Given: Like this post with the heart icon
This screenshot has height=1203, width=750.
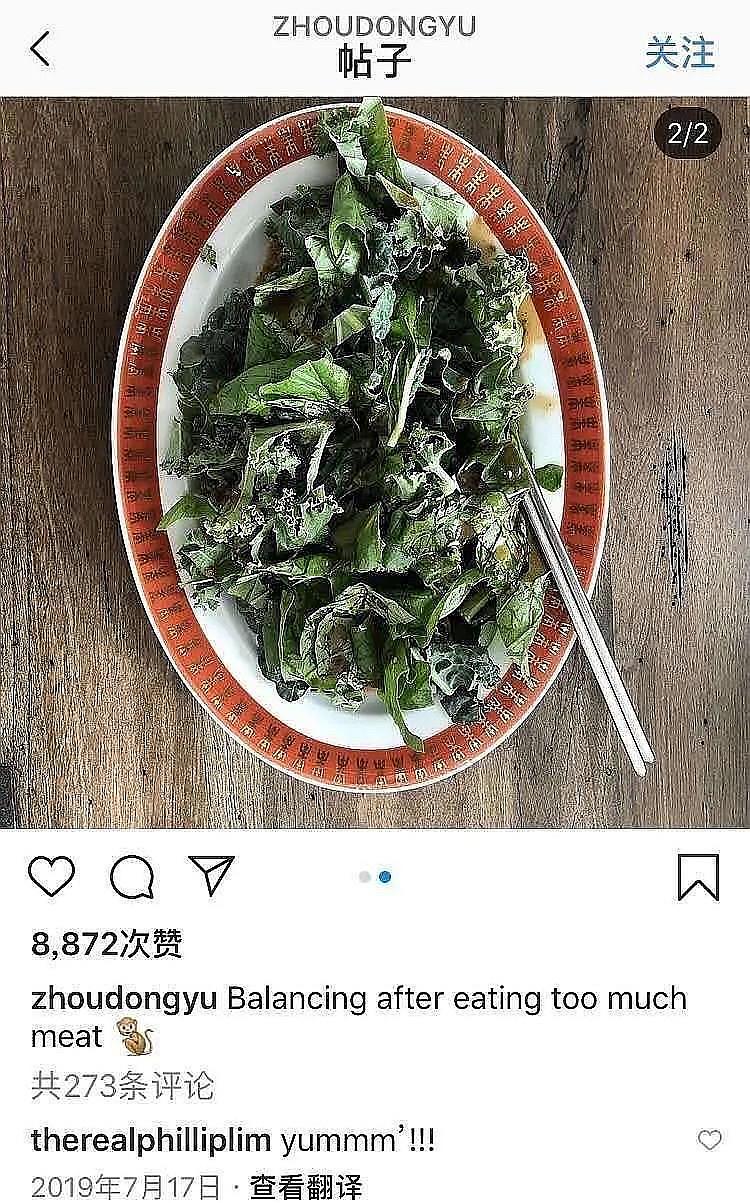Looking at the screenshot, I should 51,877.
